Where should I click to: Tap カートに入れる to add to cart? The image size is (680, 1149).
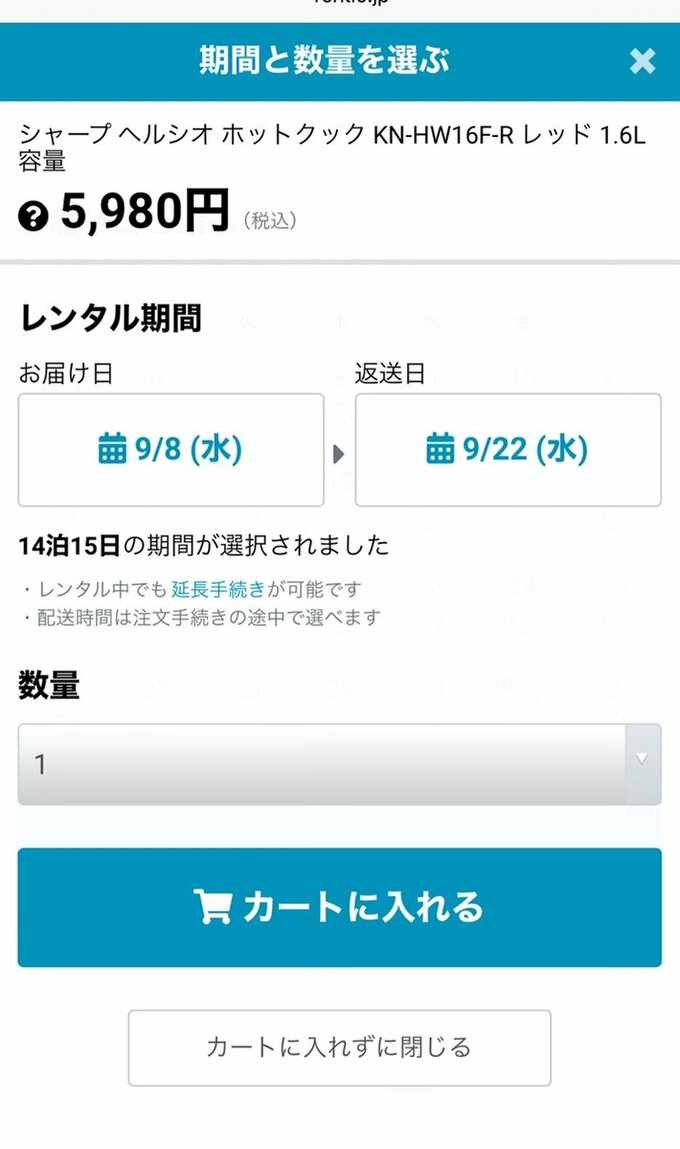click(x=339, y=907)
